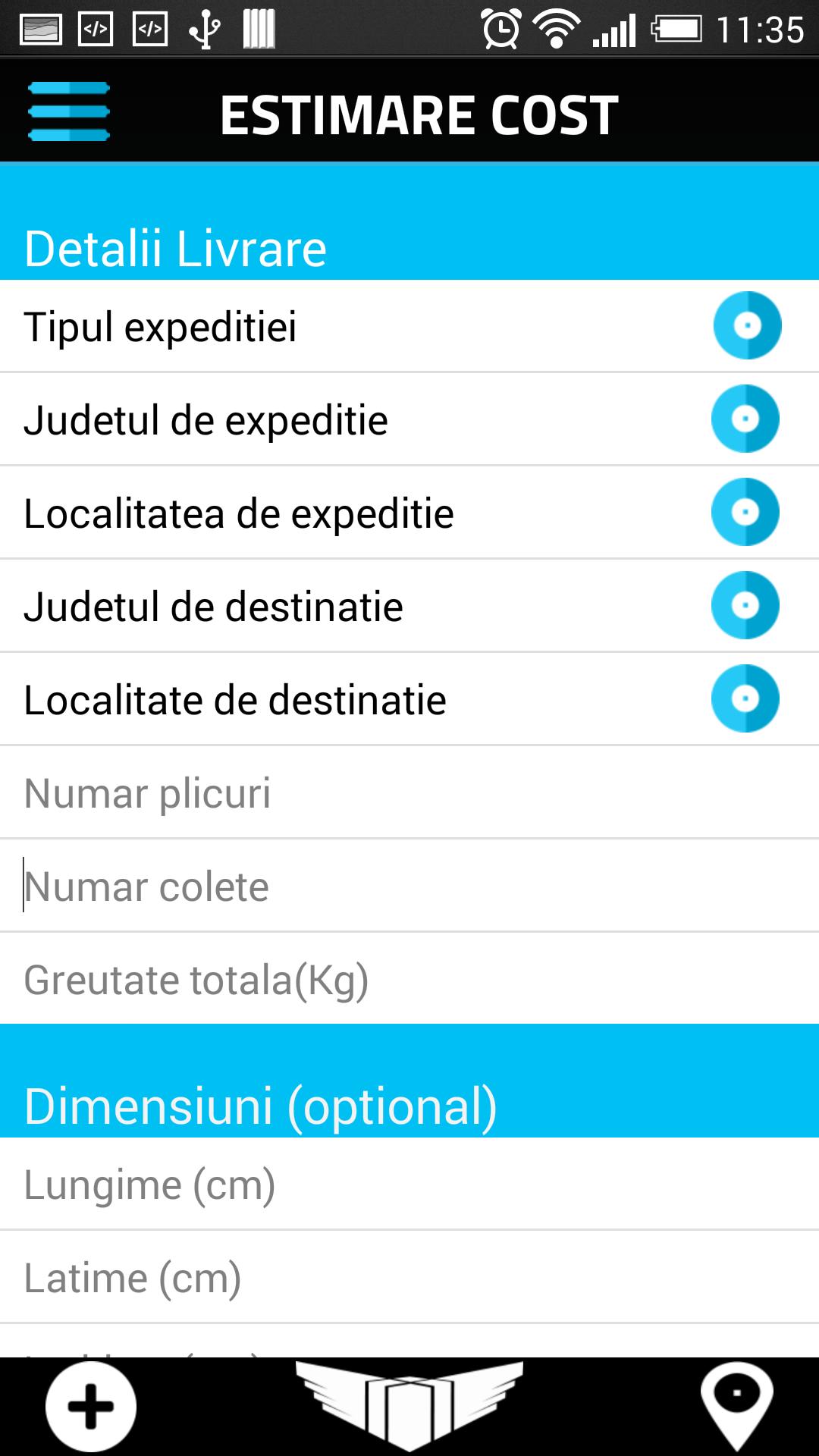The height and width of the screenshot is (1456, 819).
Task: Tap the Numar colete field
Action: (x=409, y=886)
